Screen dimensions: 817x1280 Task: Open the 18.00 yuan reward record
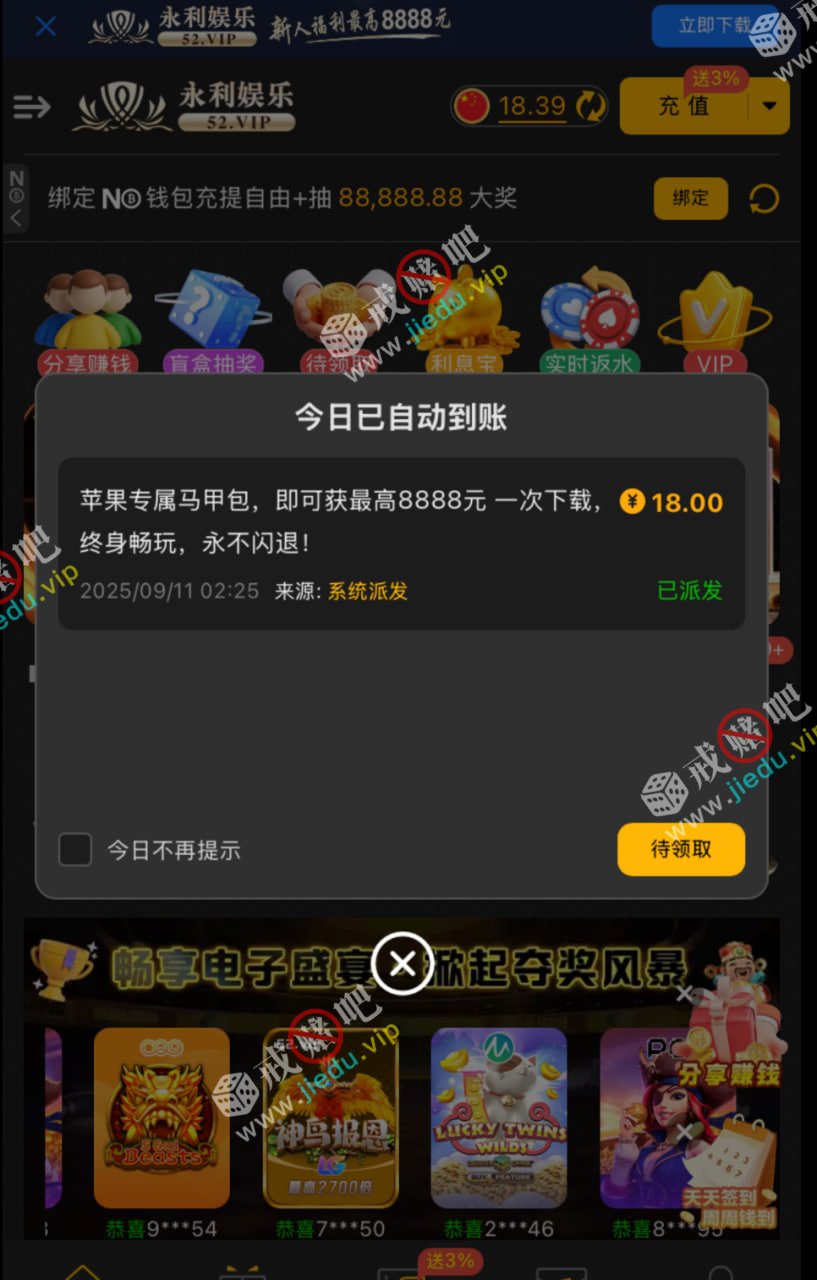coord(401,544)
